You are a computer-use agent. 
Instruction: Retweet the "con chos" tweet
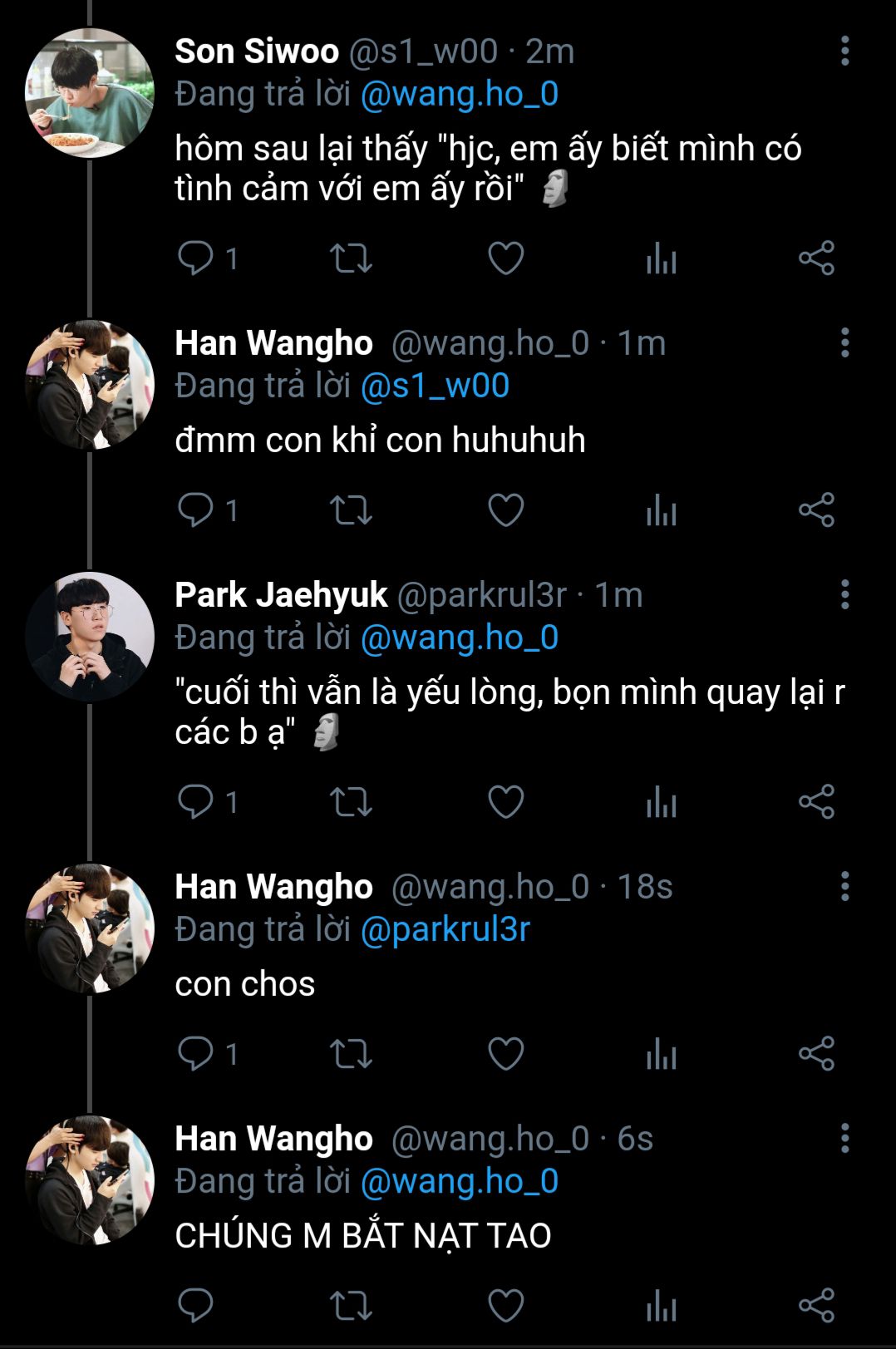click(351, 1053)
